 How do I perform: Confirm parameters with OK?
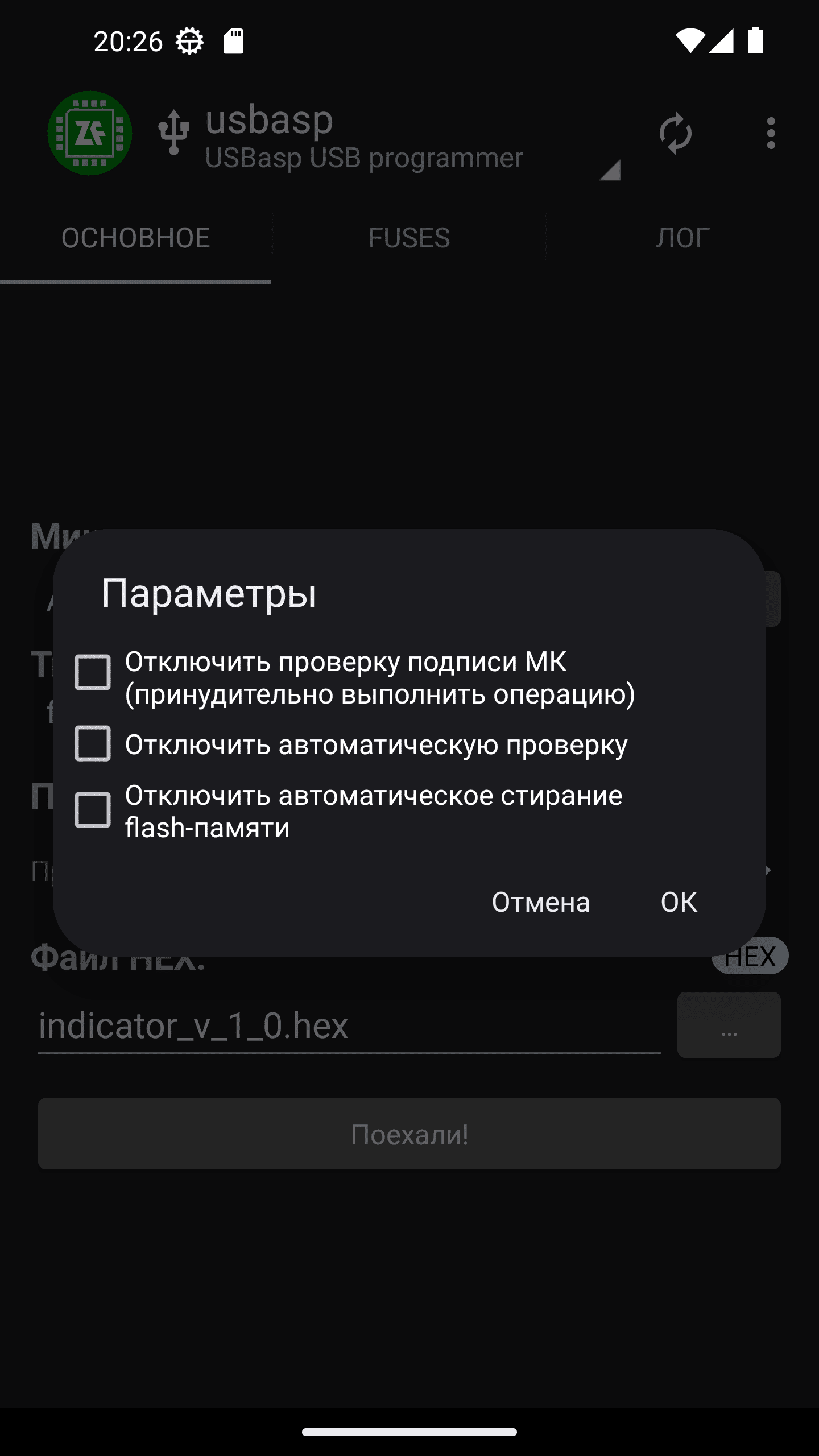tap(679, 902)
